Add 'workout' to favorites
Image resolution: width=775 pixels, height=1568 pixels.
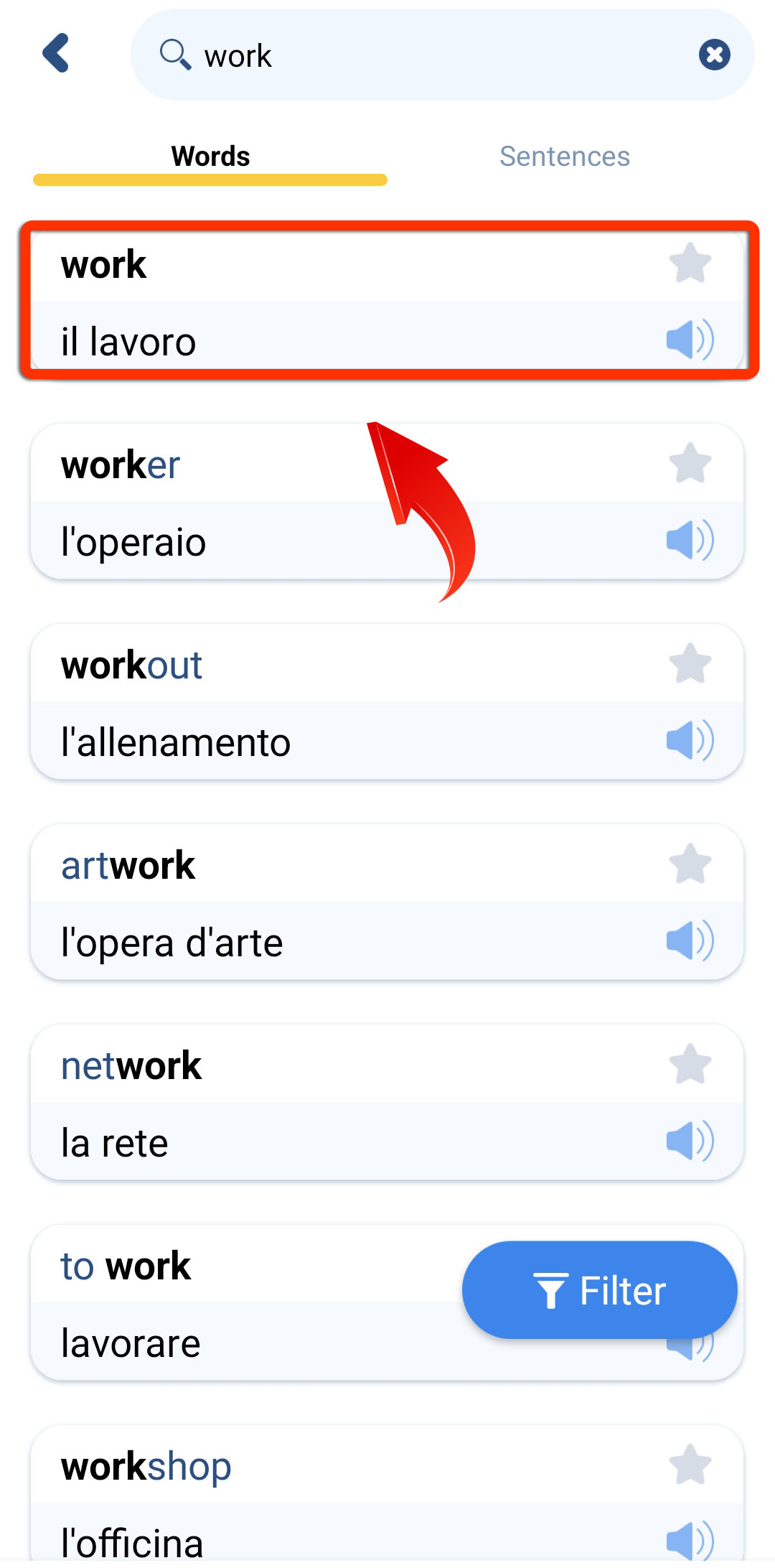point(690,663)
